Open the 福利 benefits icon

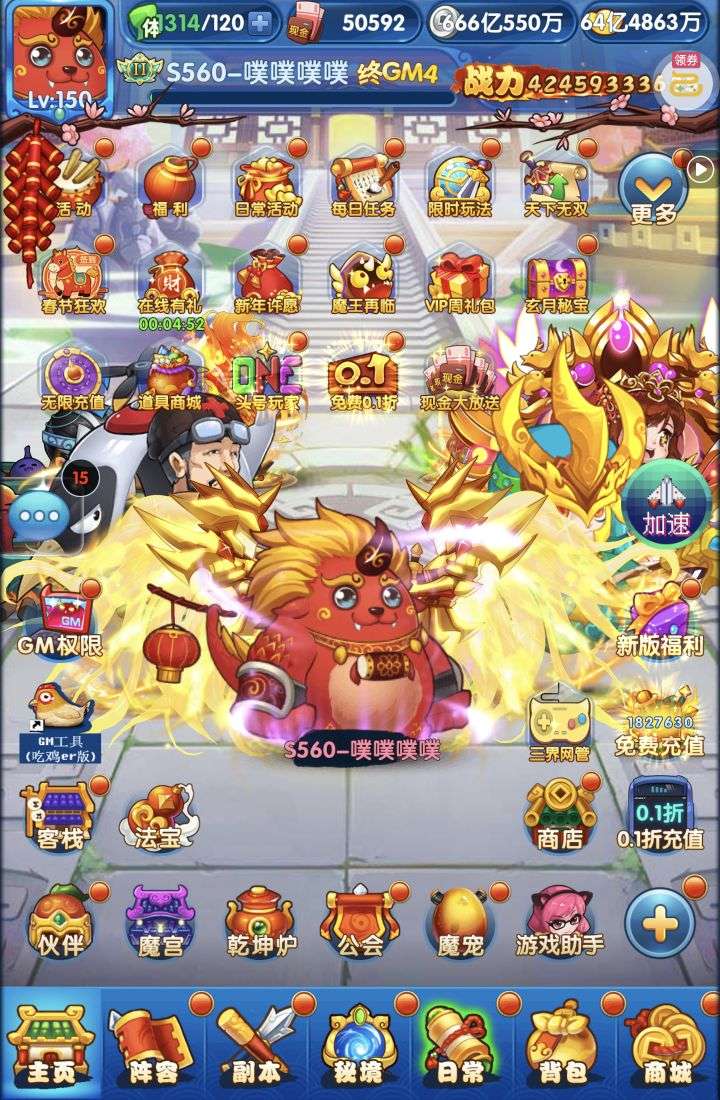[170, 186]
